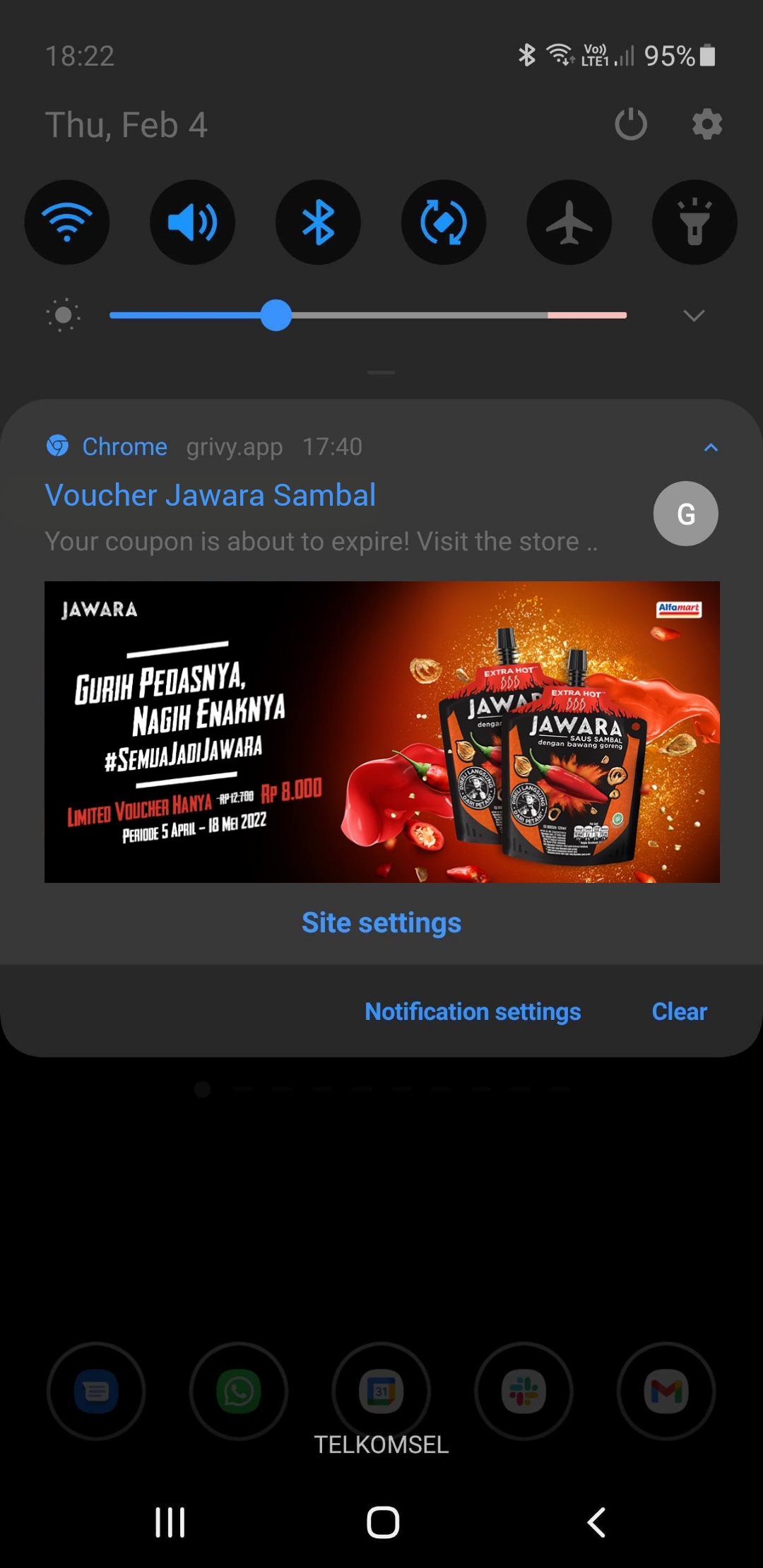The height and width of the screenshot is (1568, 763).
Task: Open Site settings for grivy.app
Action: [381, 923]
